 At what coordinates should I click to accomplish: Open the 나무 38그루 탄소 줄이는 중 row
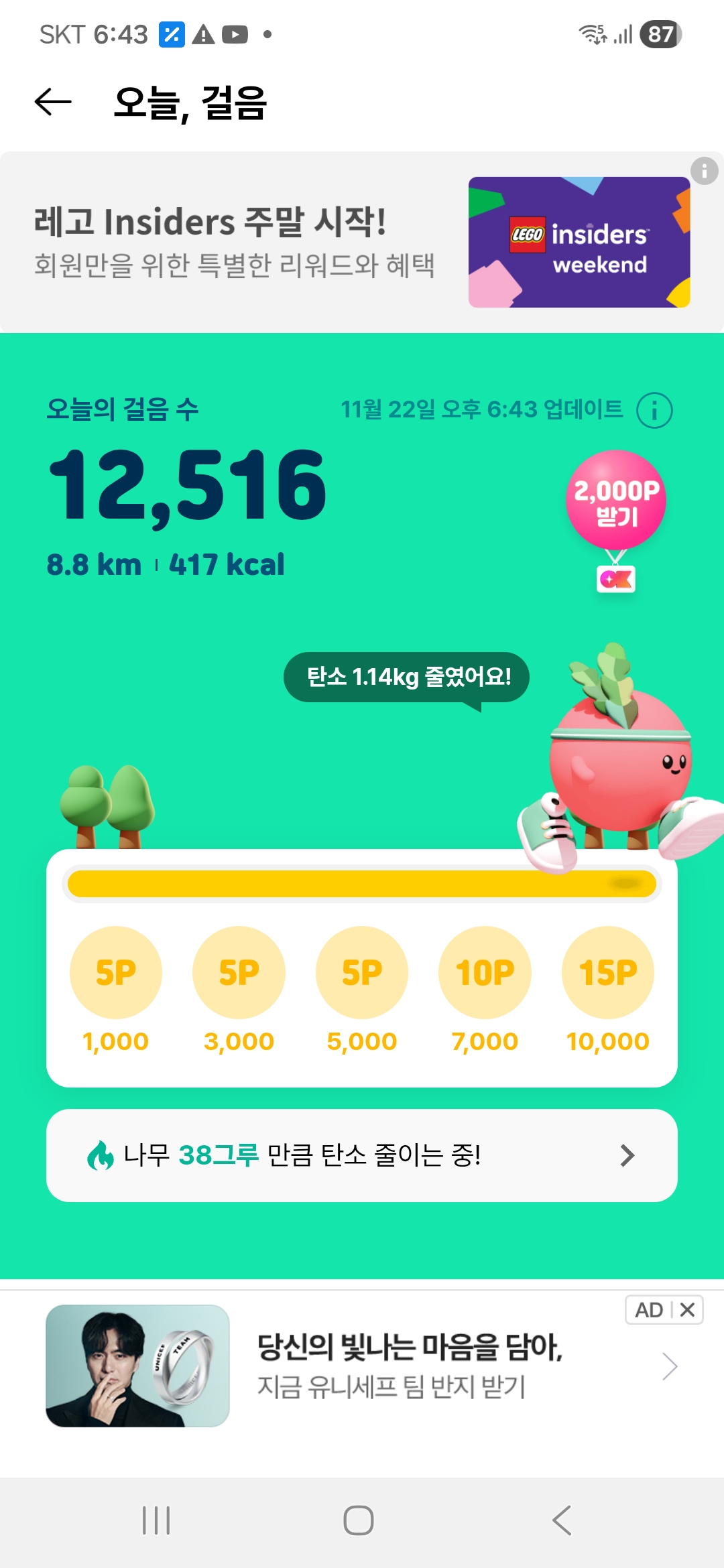(362, 1155)
